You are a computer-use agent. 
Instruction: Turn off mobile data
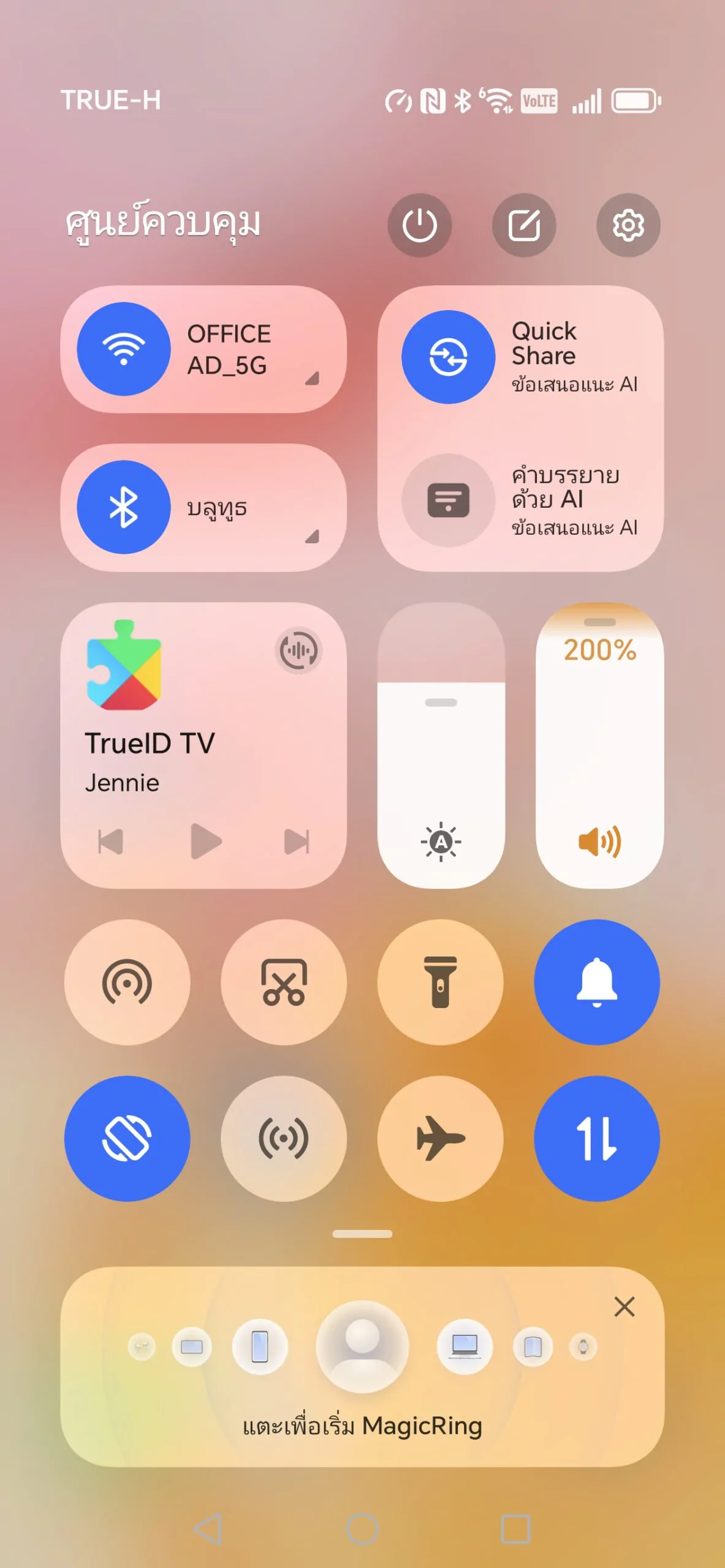click(597, 1139)
